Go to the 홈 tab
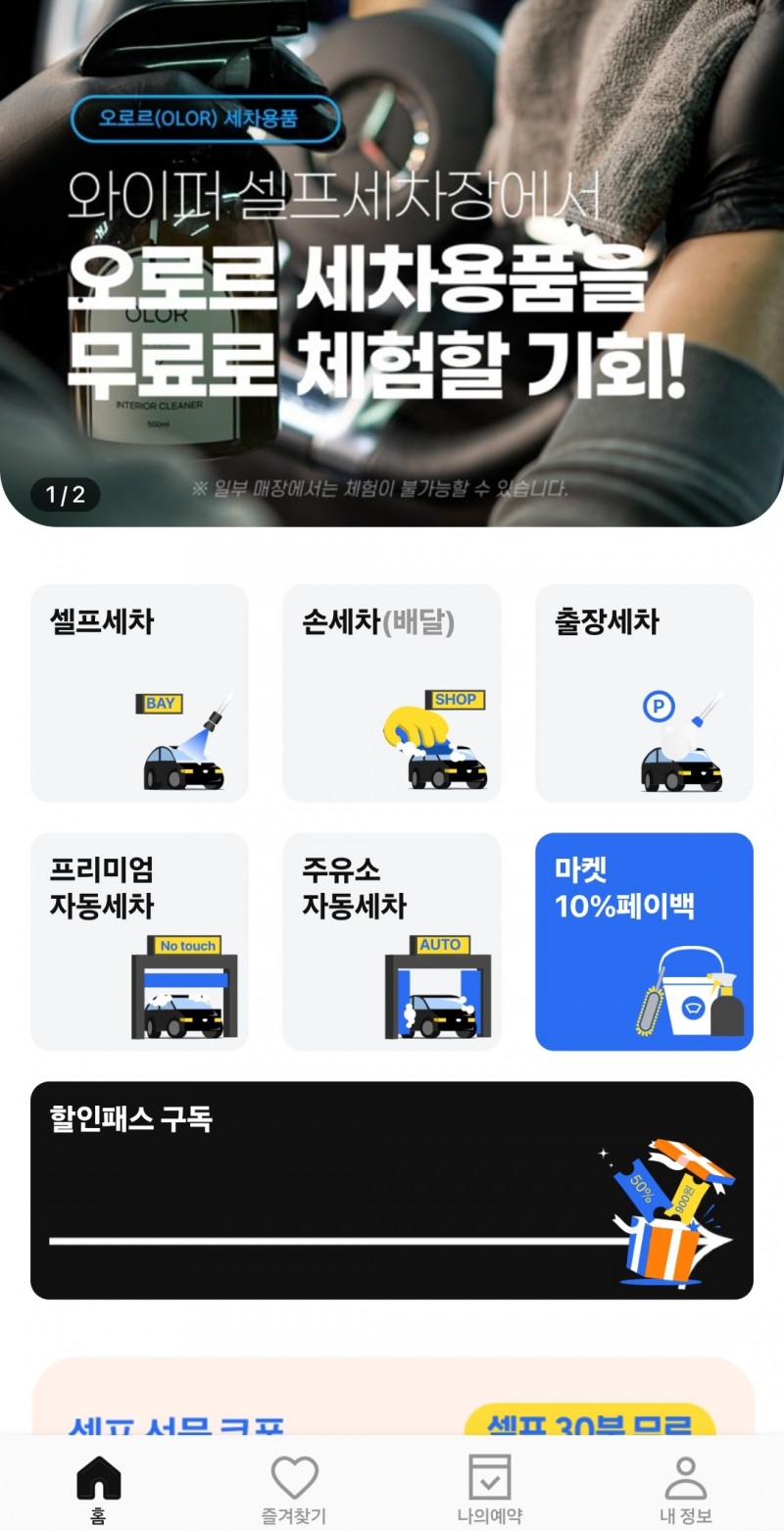Viewport: 784px width, 1531px height. point(98,1490)
